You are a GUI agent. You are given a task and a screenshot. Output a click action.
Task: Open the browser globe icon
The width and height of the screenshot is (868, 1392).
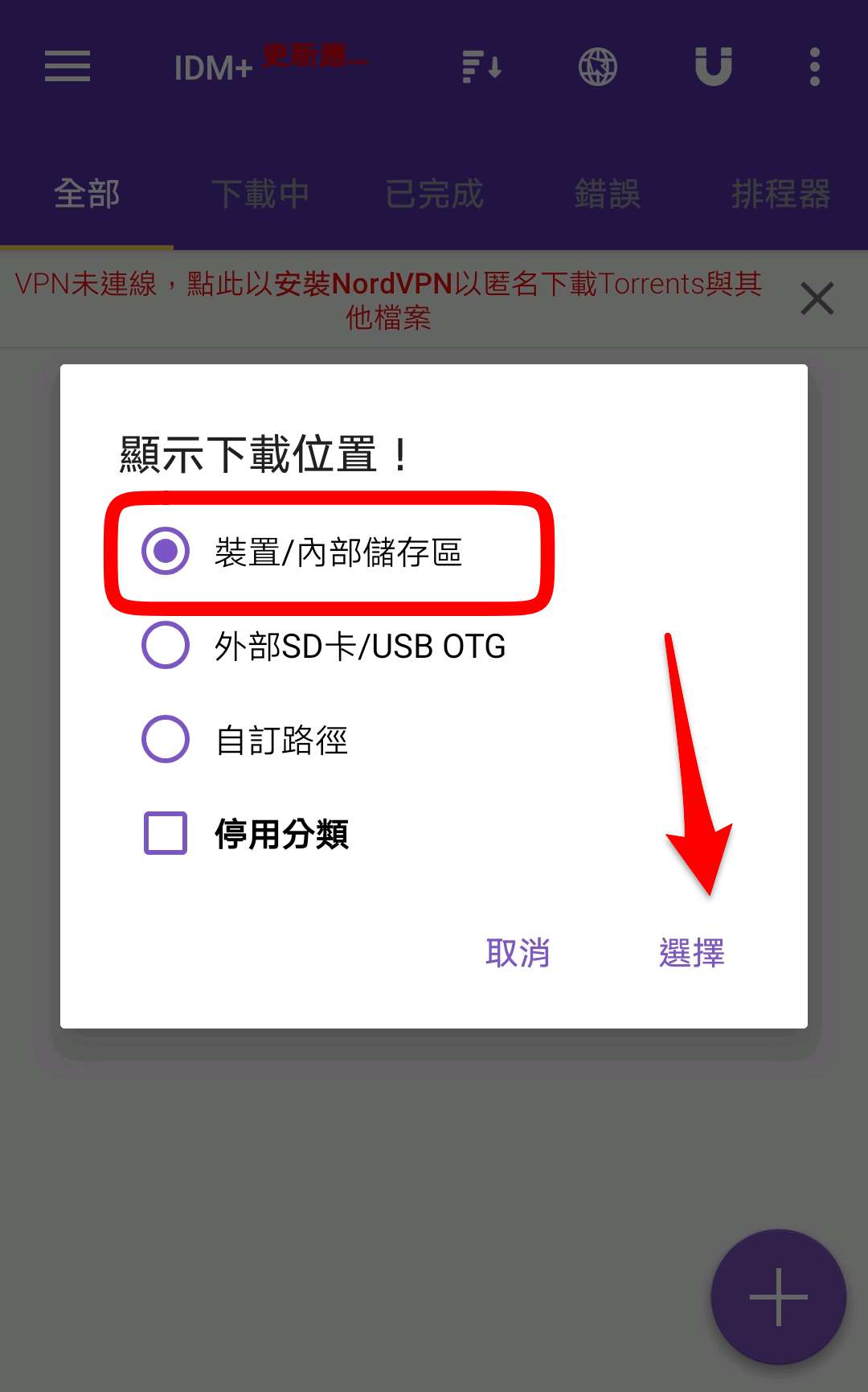598,66
